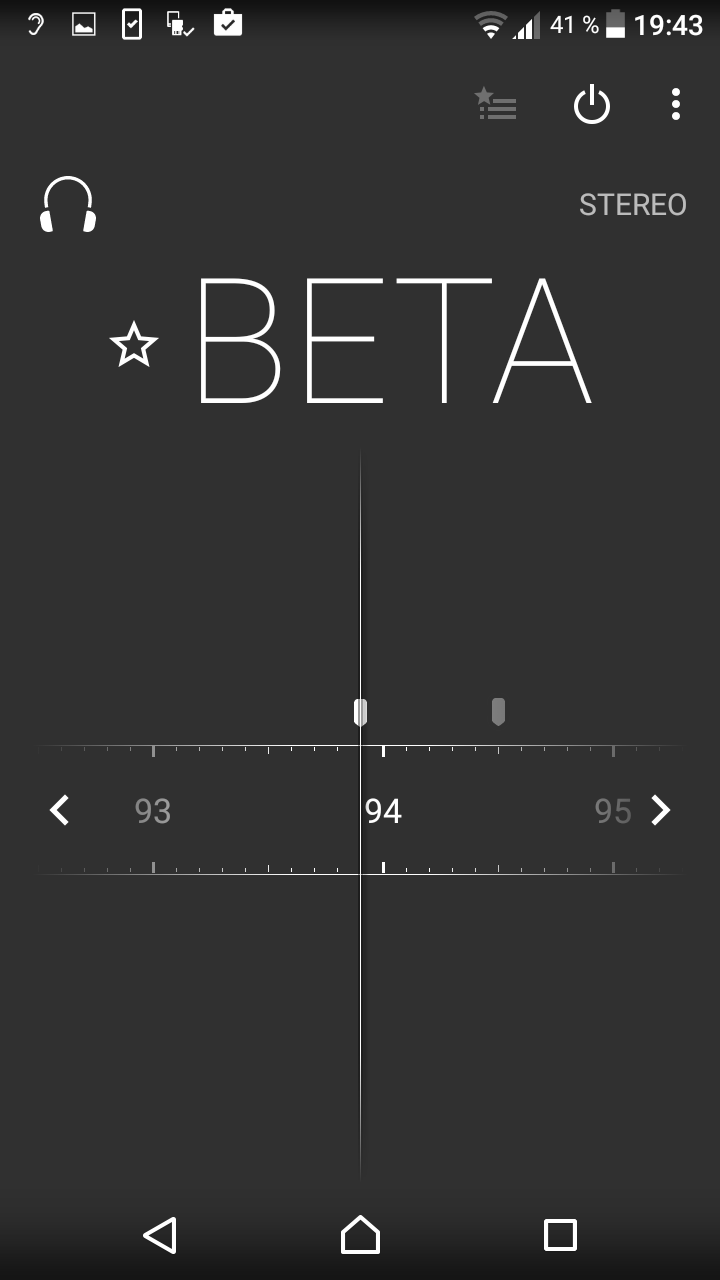Open the overflow menu
The image size is (720, 1280).
[x=676, y=104]
